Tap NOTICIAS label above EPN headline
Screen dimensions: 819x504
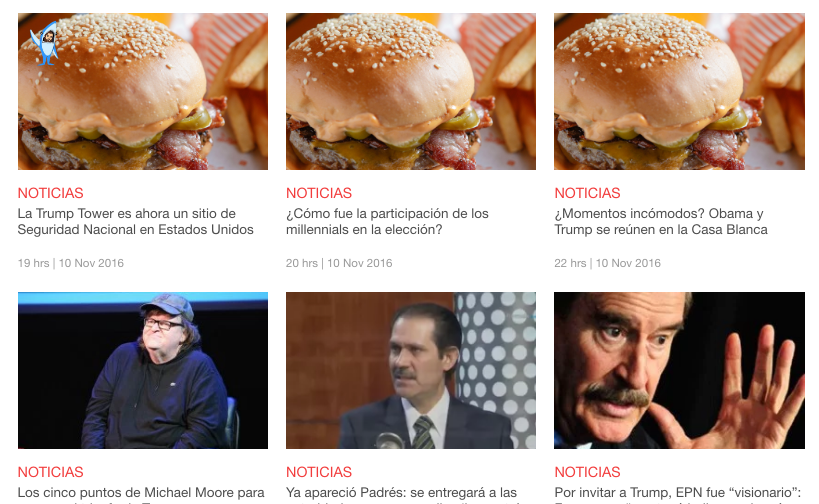587,472
